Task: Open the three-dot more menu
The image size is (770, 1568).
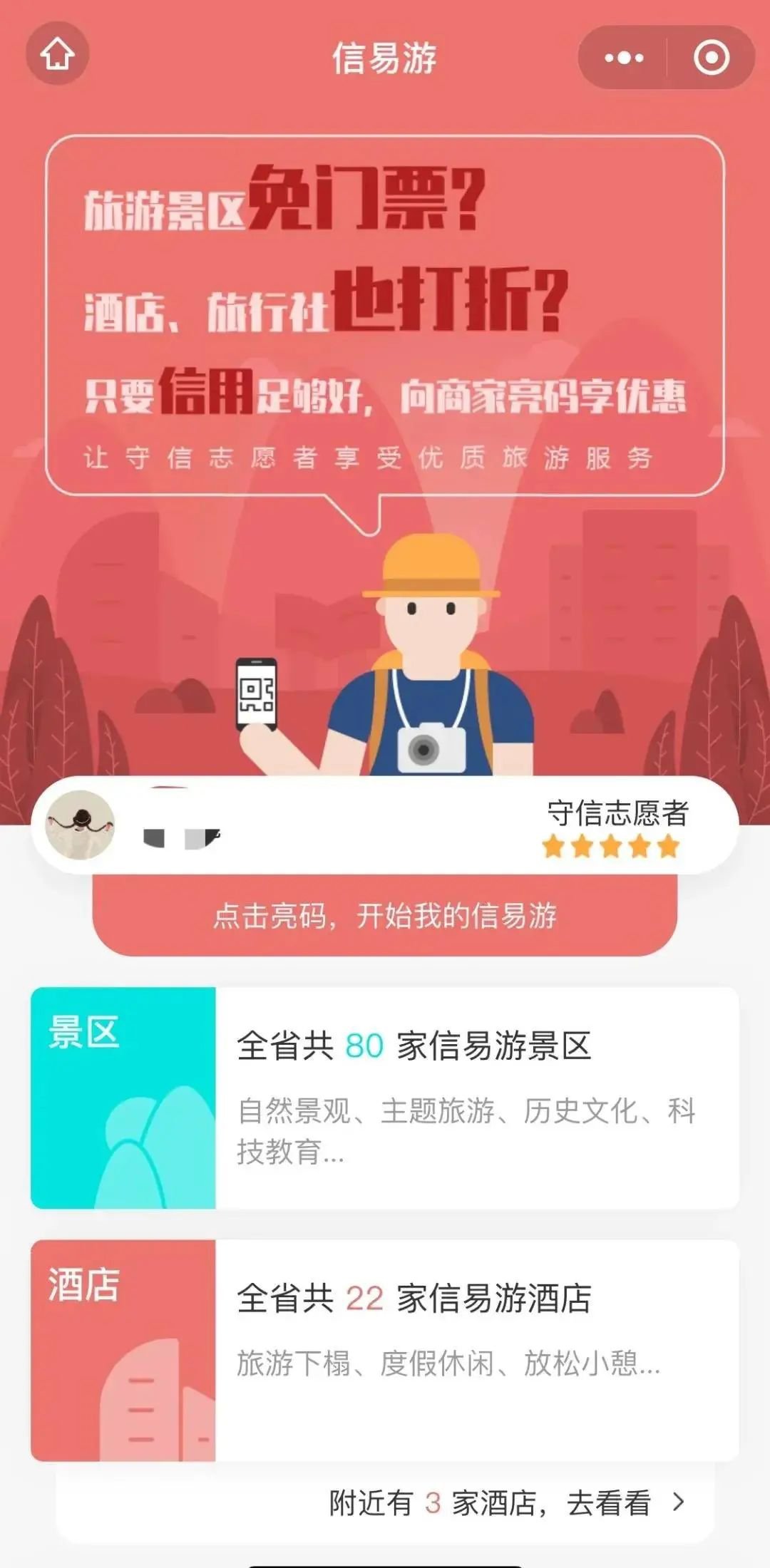Action: [624, 58]
